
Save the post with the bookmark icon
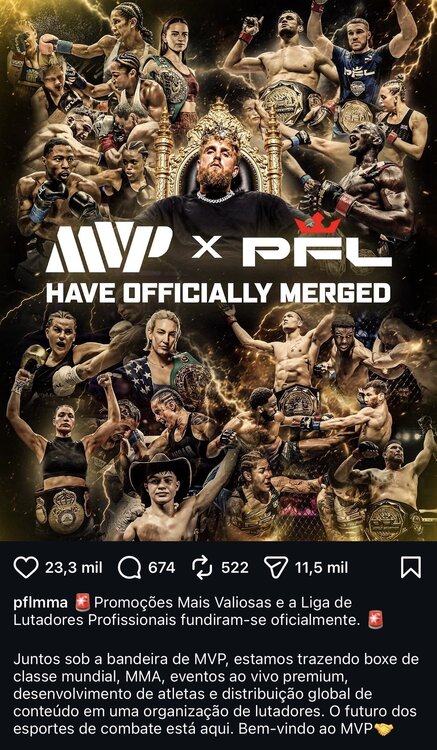[411, 568]
